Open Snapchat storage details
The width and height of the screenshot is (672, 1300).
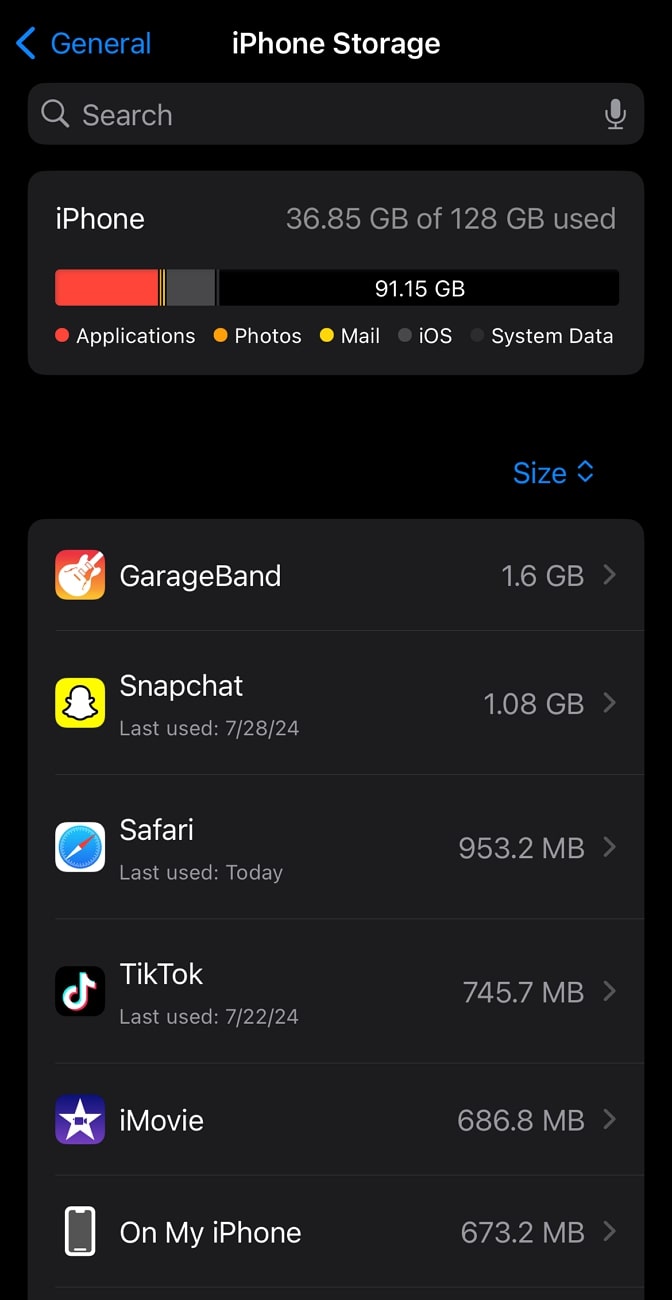336,703
